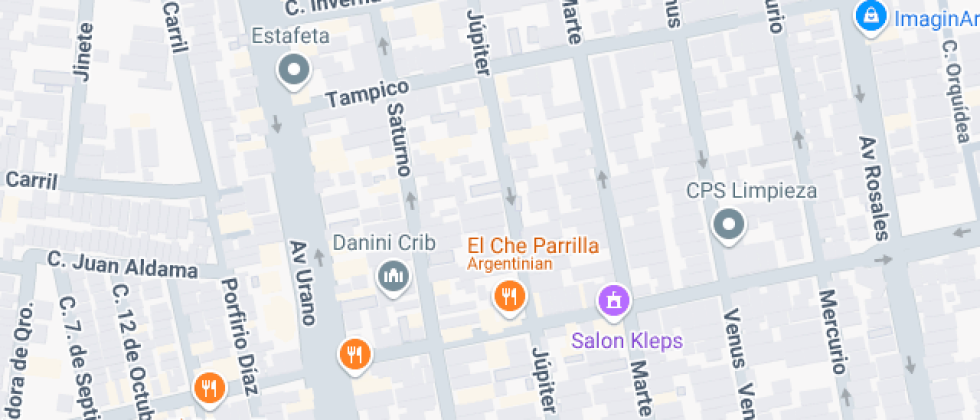980x420 pixels.
Task: Open the restaurant pin near Porfirio Díaz street
Action: click(209, 388)
